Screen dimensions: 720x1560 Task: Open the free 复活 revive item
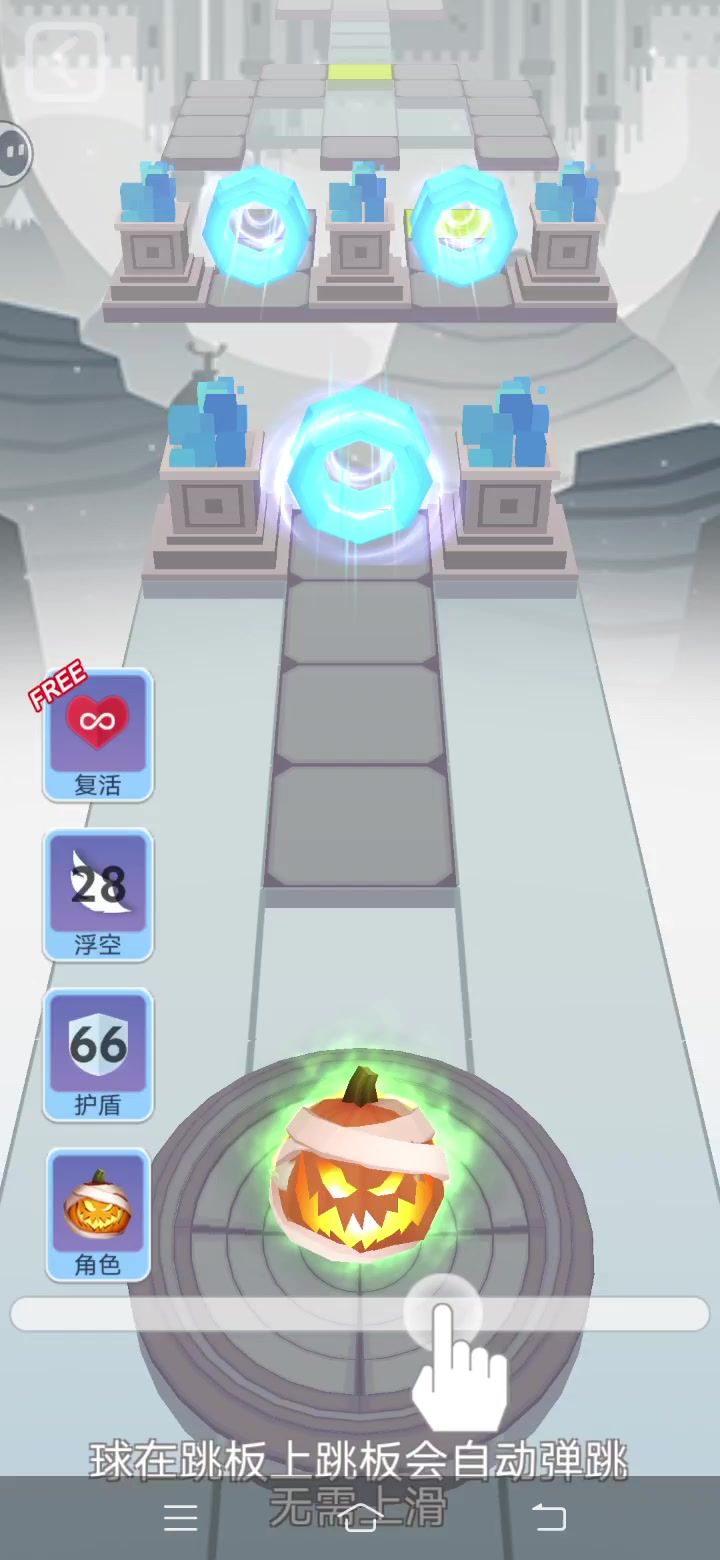pyautogui.click(x=97, y=735)
